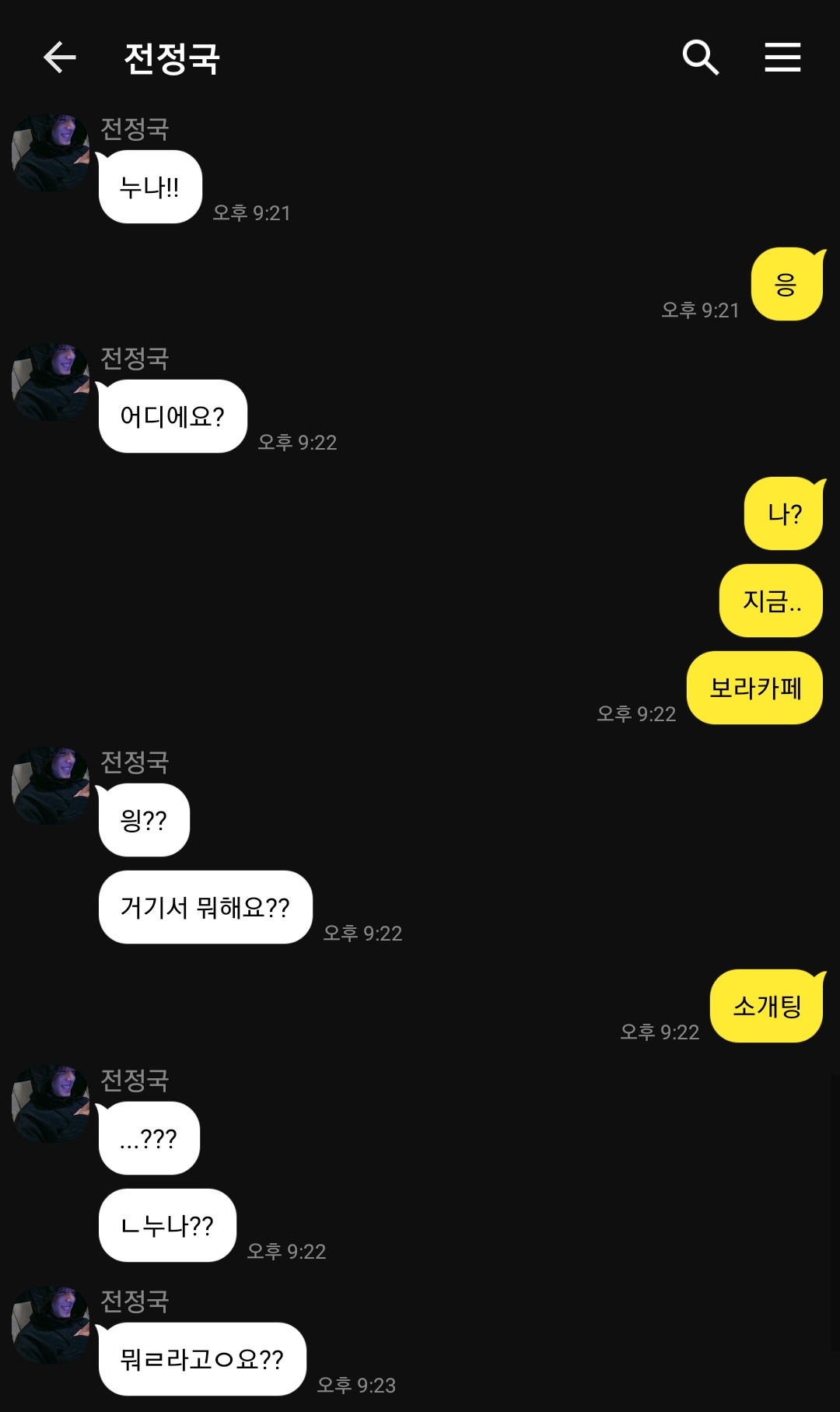Search within this conversation

click(700, 58)
